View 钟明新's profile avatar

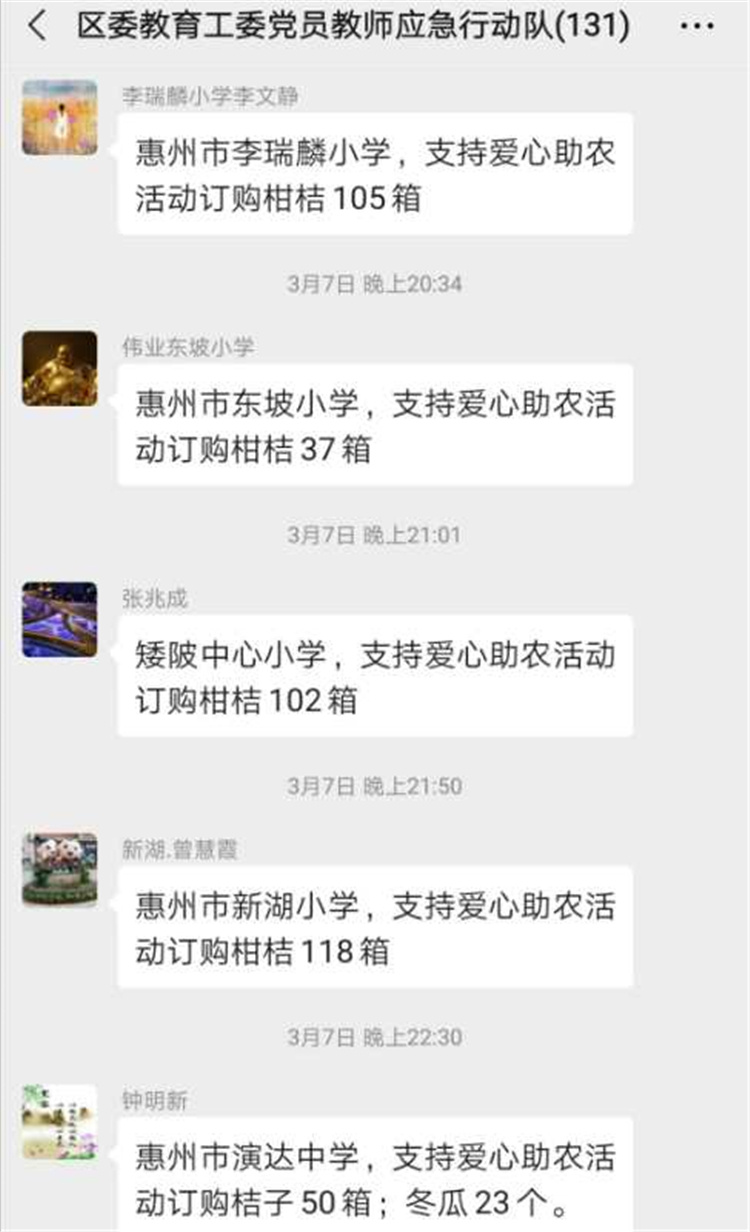(60, 1121)
